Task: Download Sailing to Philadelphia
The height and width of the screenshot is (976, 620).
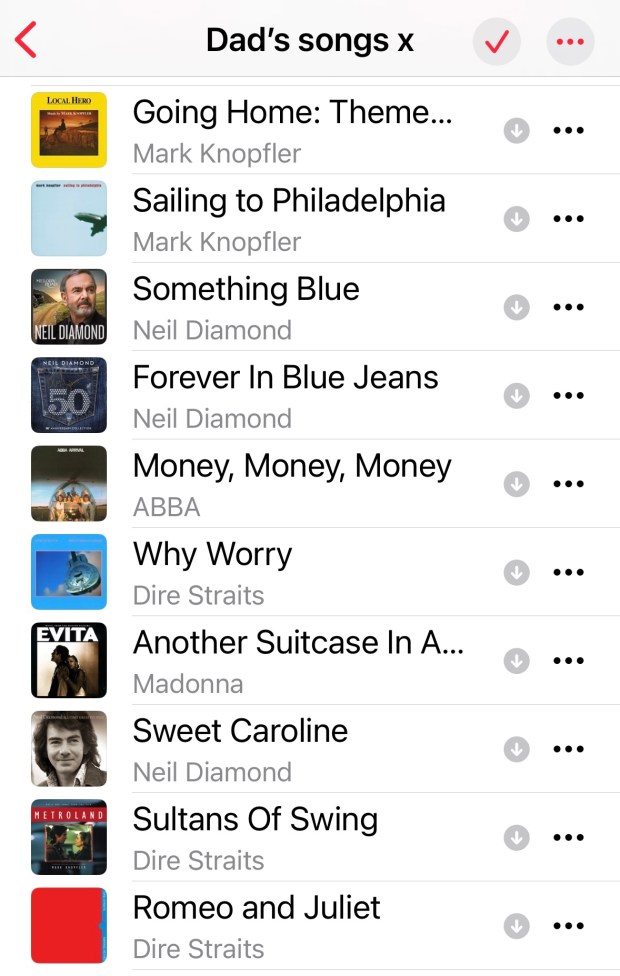Action: [x=516, y=219]
